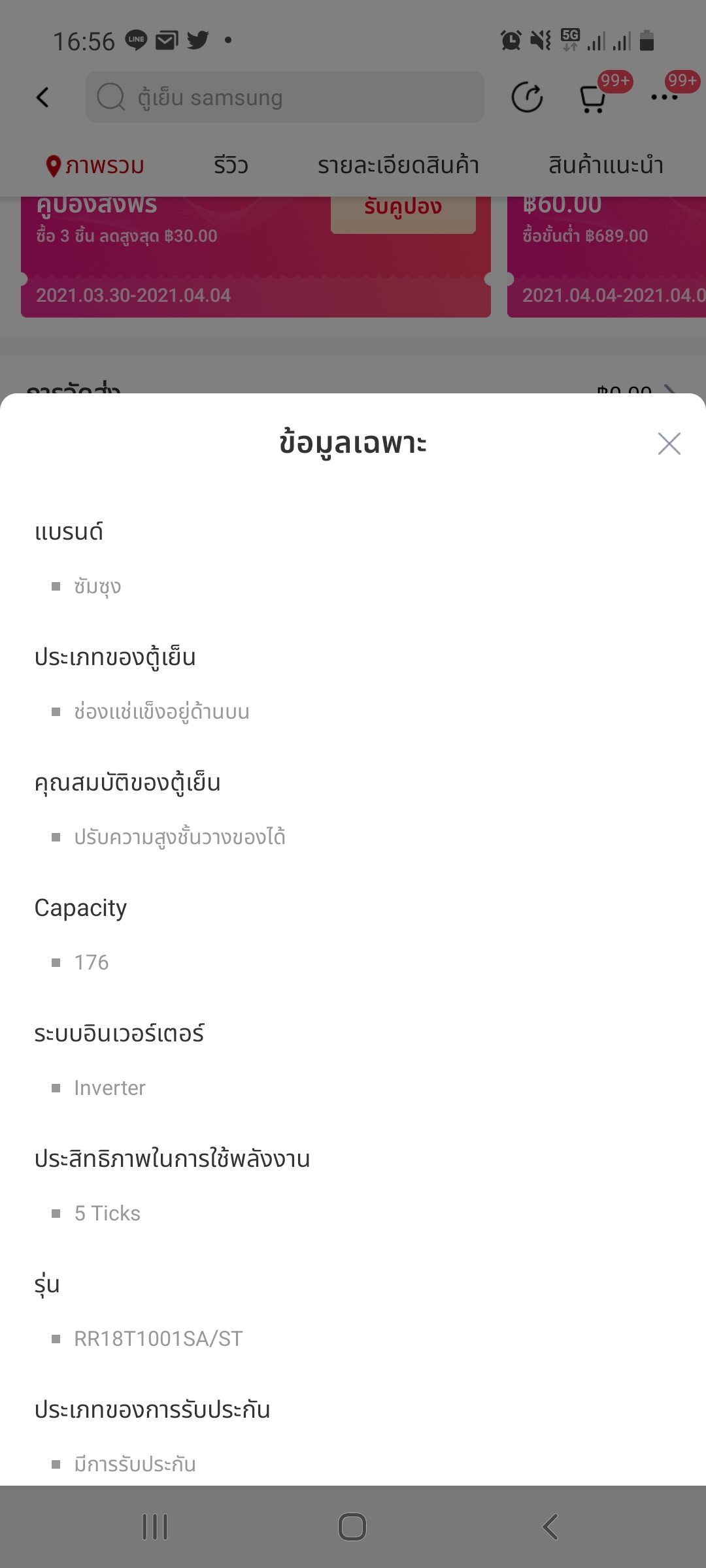Switch to the รีวิว tab
The width and height of the screenshot is (706, 1568).
coord(231,165)
